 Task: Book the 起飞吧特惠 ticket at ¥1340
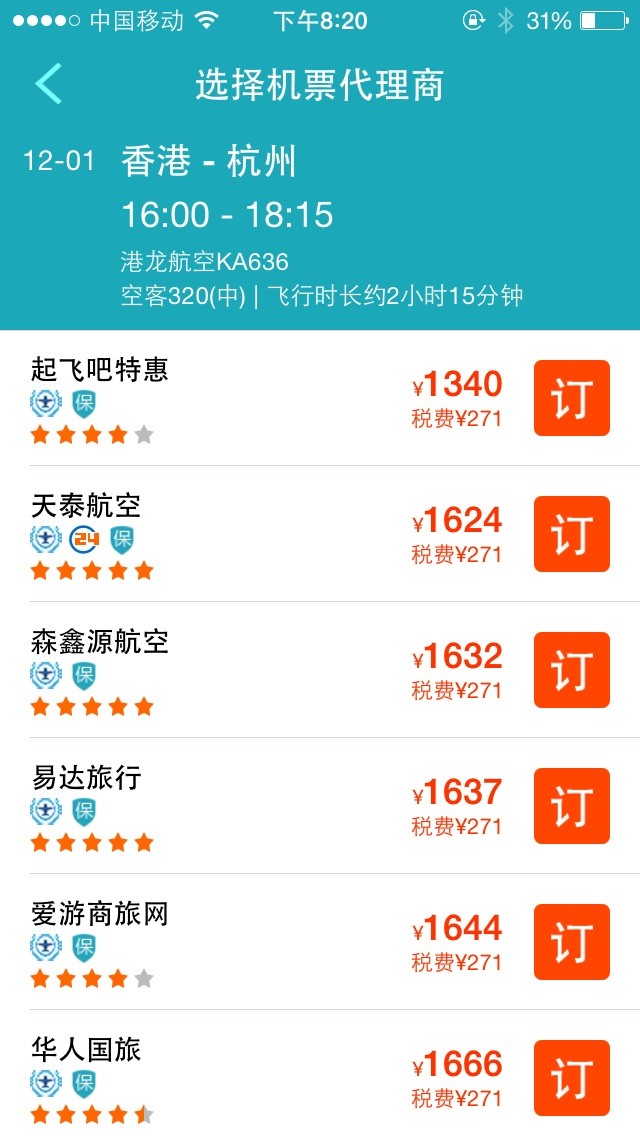[x=572, y=398]
